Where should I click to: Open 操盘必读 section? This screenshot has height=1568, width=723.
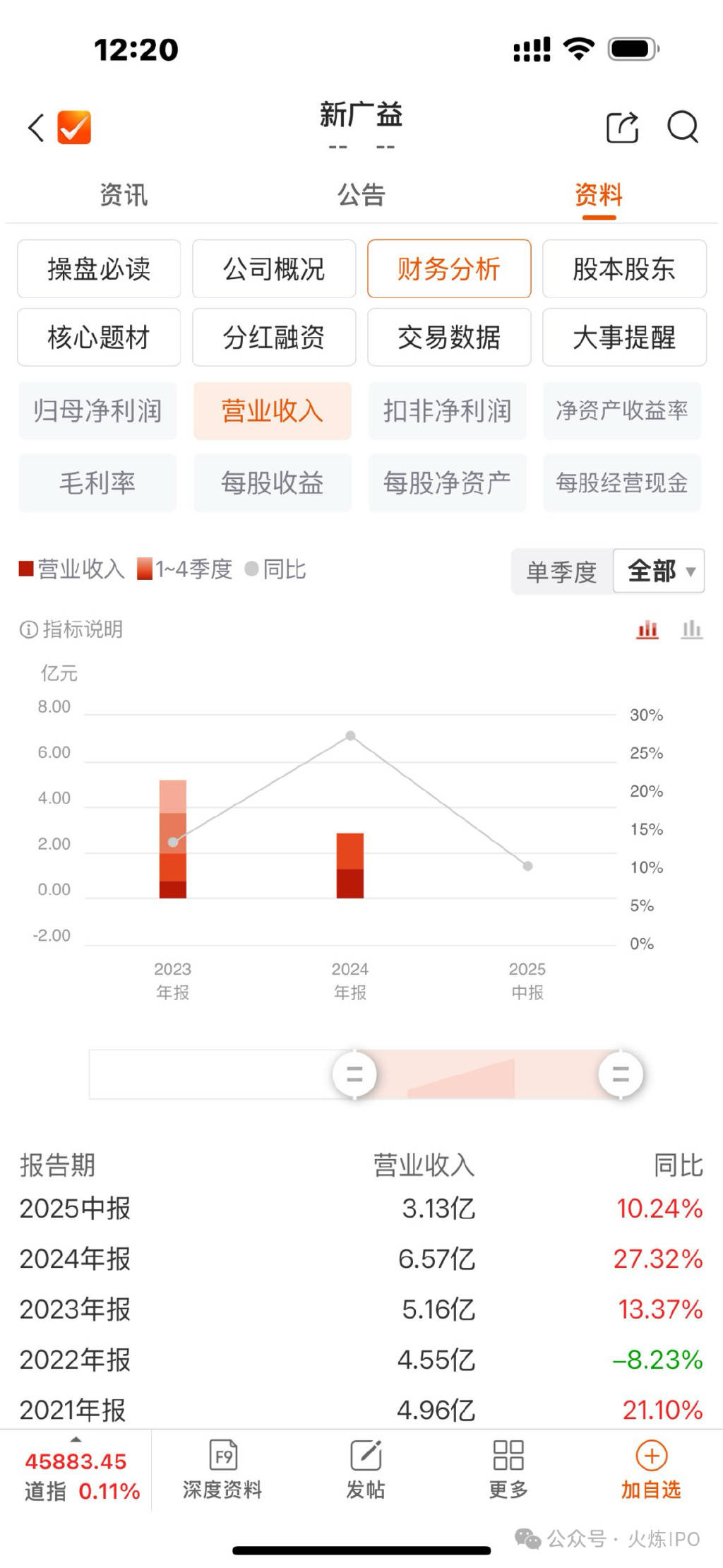pyautogui.click(x=99, y=269)
